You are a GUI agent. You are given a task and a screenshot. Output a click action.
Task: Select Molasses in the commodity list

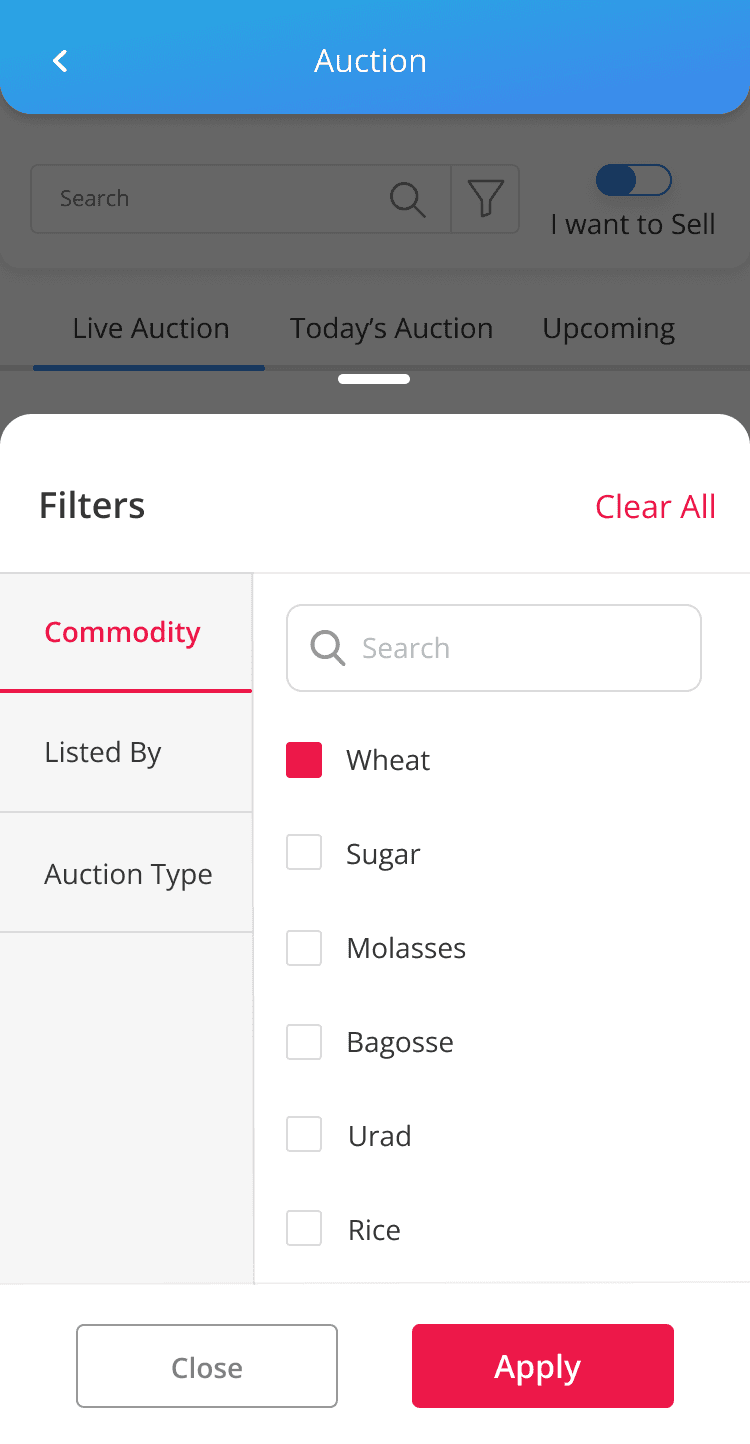(304, 948)
